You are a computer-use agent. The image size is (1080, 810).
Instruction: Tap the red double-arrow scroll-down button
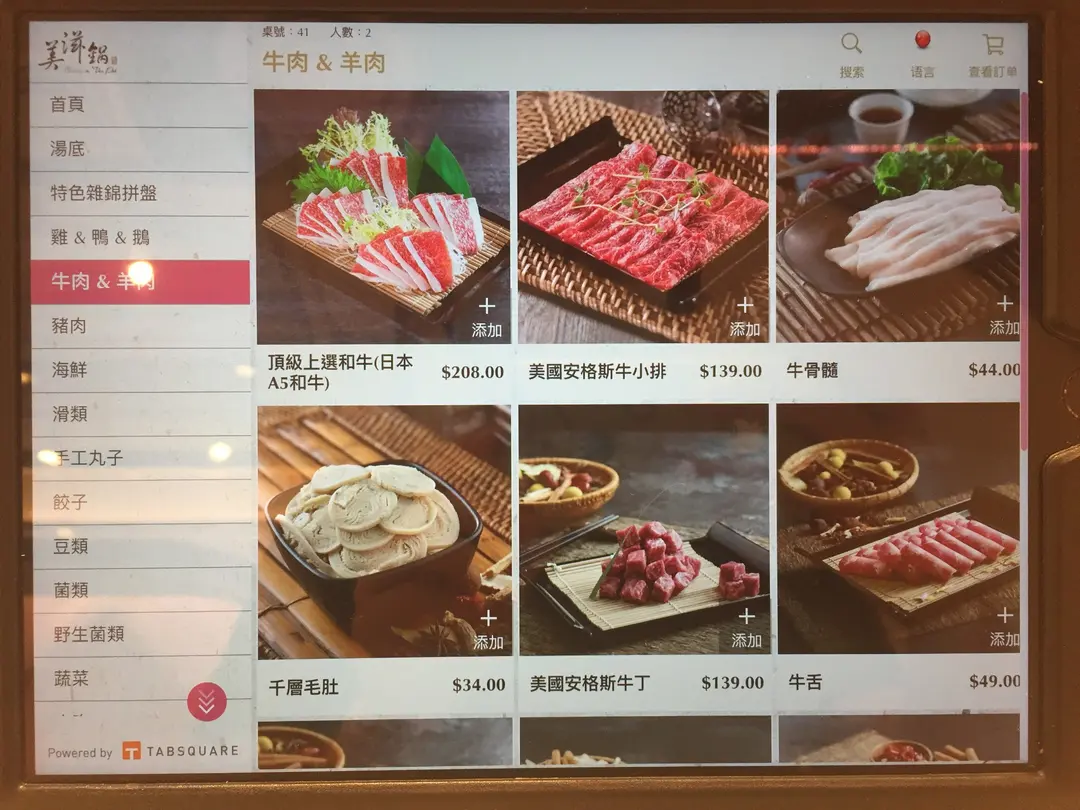click(x=207, y=702)
